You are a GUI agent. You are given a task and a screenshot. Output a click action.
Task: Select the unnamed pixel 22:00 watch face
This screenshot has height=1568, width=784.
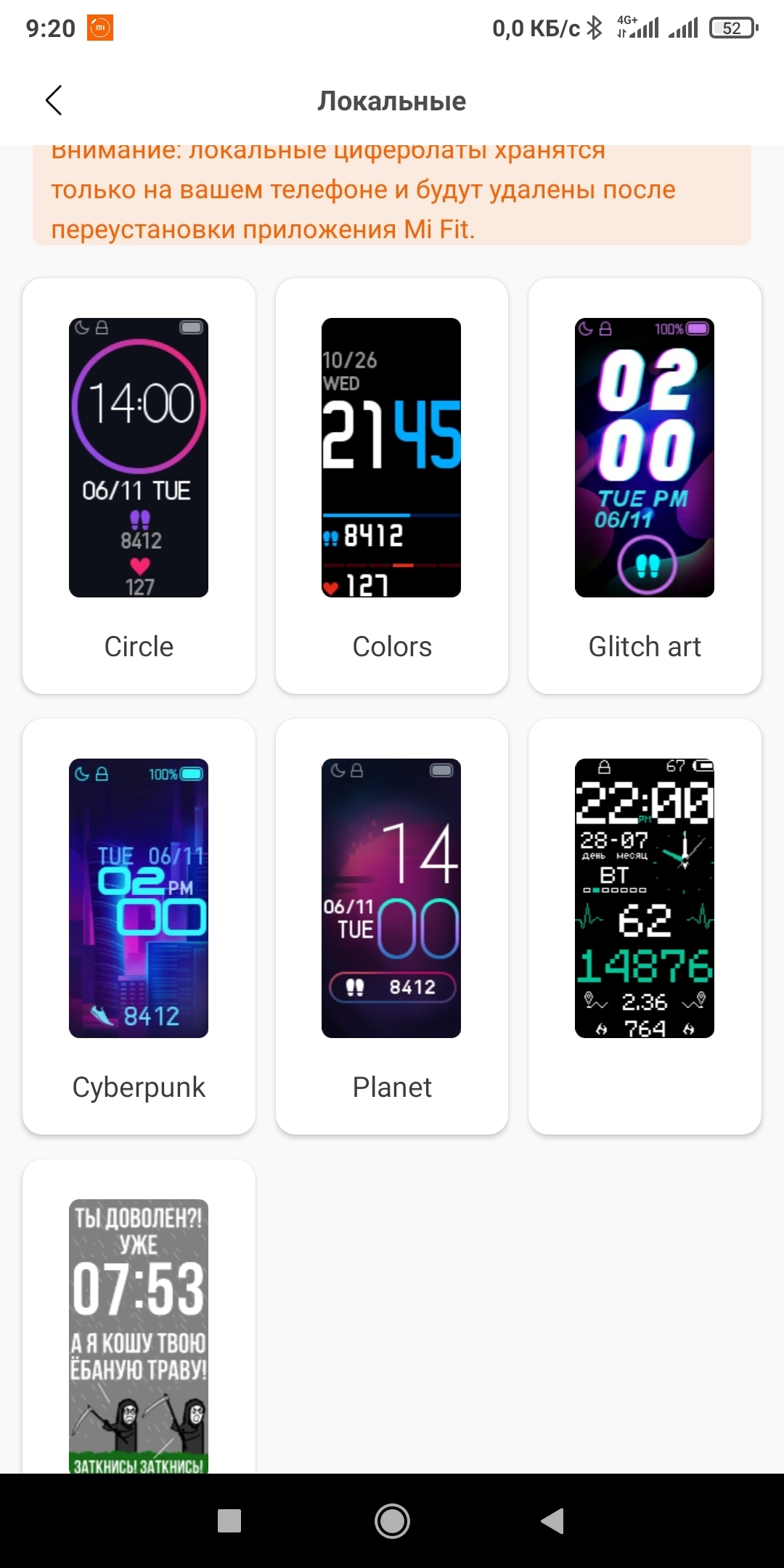click(x=644, y=926)
